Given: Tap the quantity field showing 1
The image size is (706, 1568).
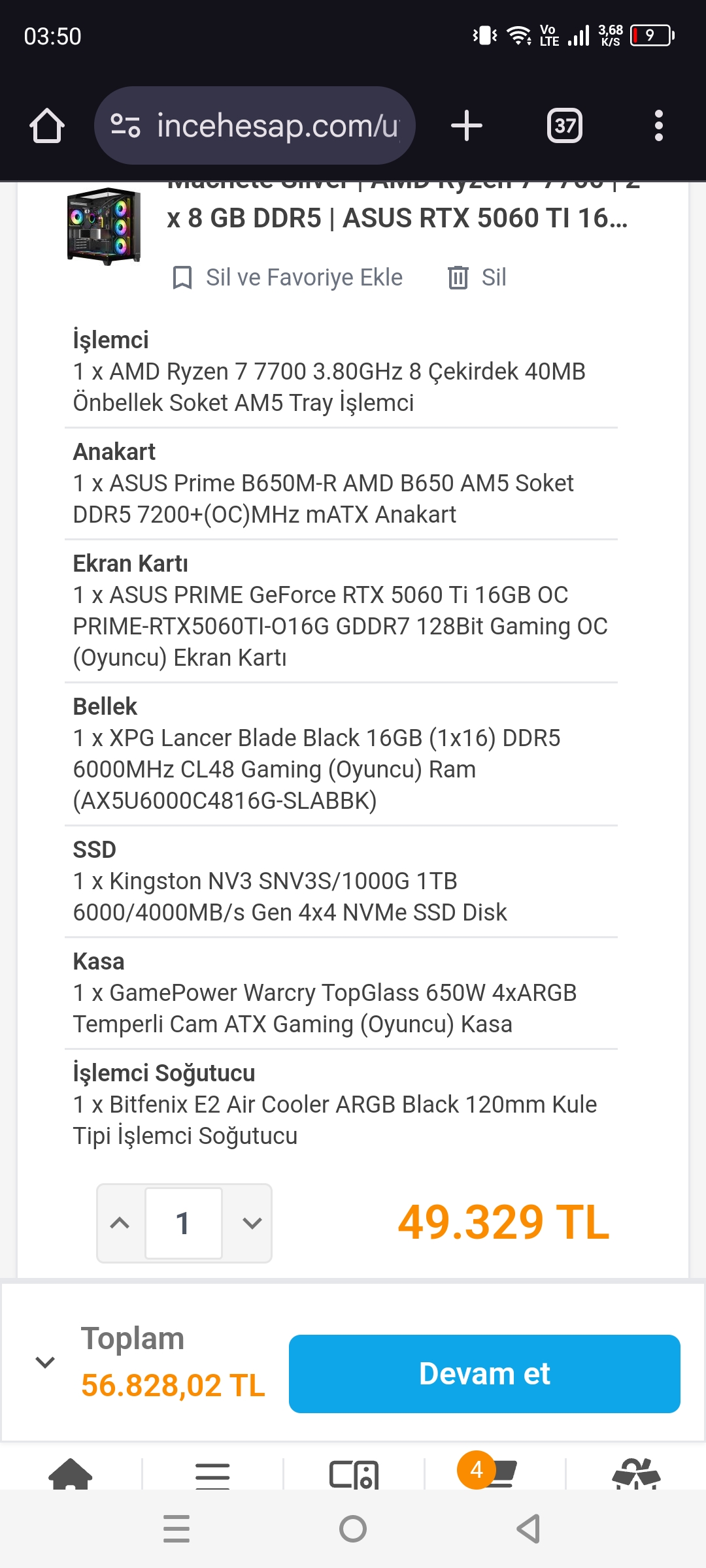Looking at the screenshot, I should (184, 1223).
